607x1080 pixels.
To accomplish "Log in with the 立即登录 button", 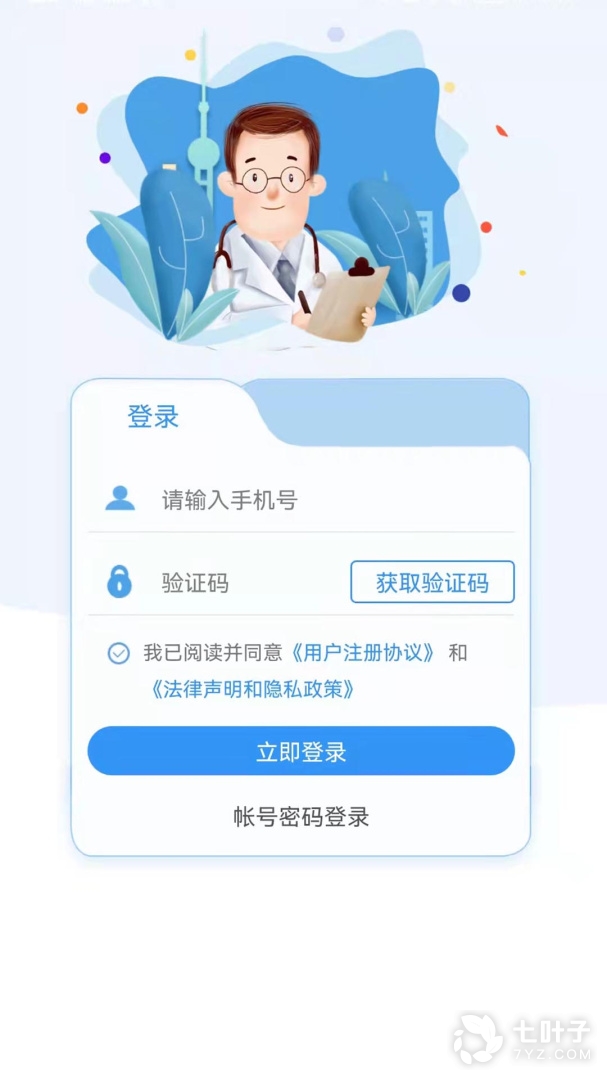I will click(301, 751).
